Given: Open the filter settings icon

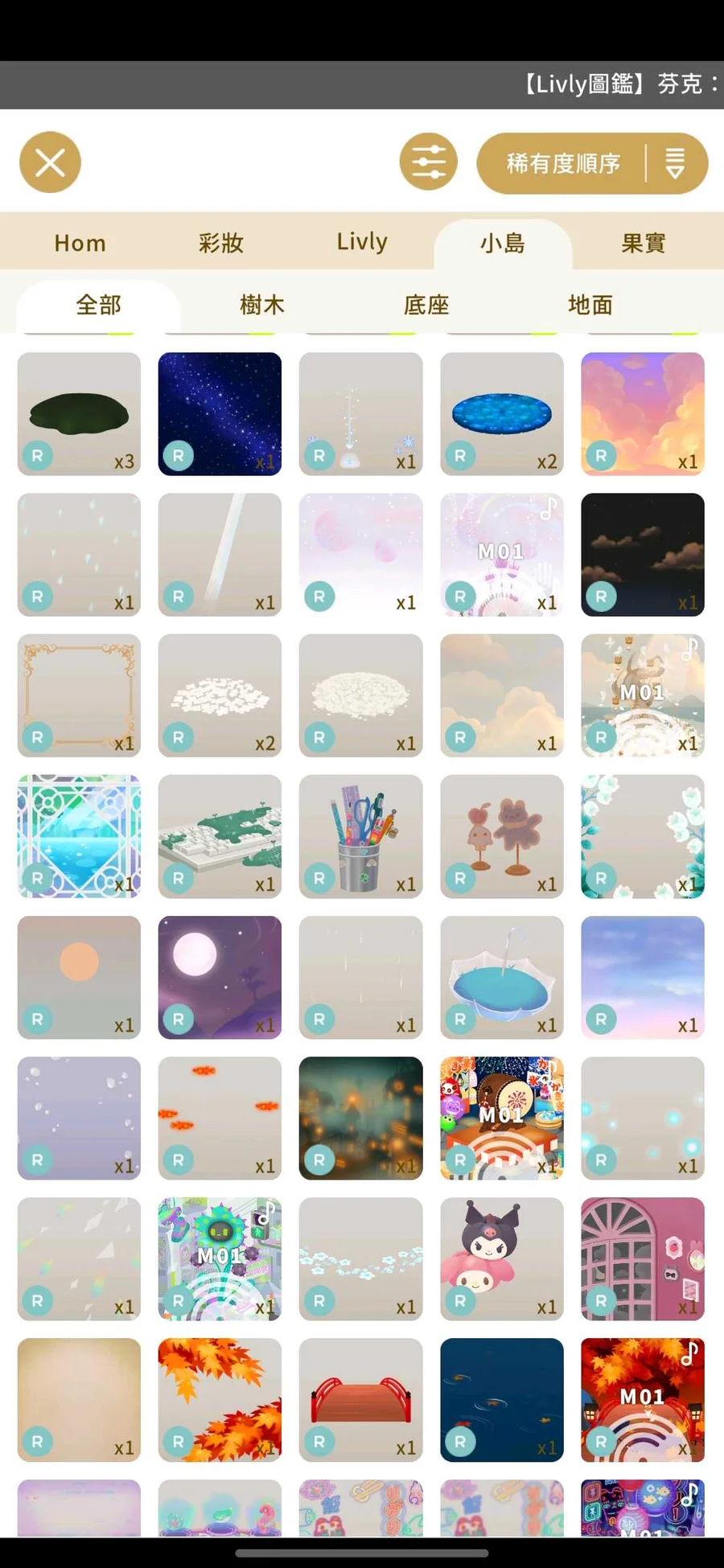Looking at the screenshot, I should pos(428,162).
